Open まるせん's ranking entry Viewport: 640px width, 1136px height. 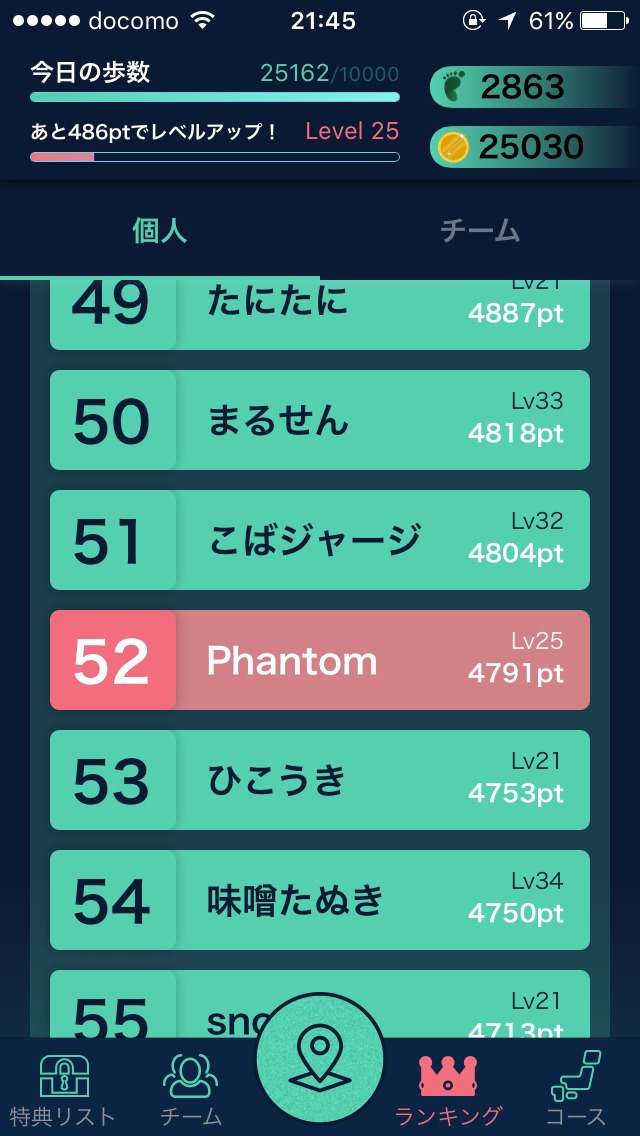click(320, 419)
